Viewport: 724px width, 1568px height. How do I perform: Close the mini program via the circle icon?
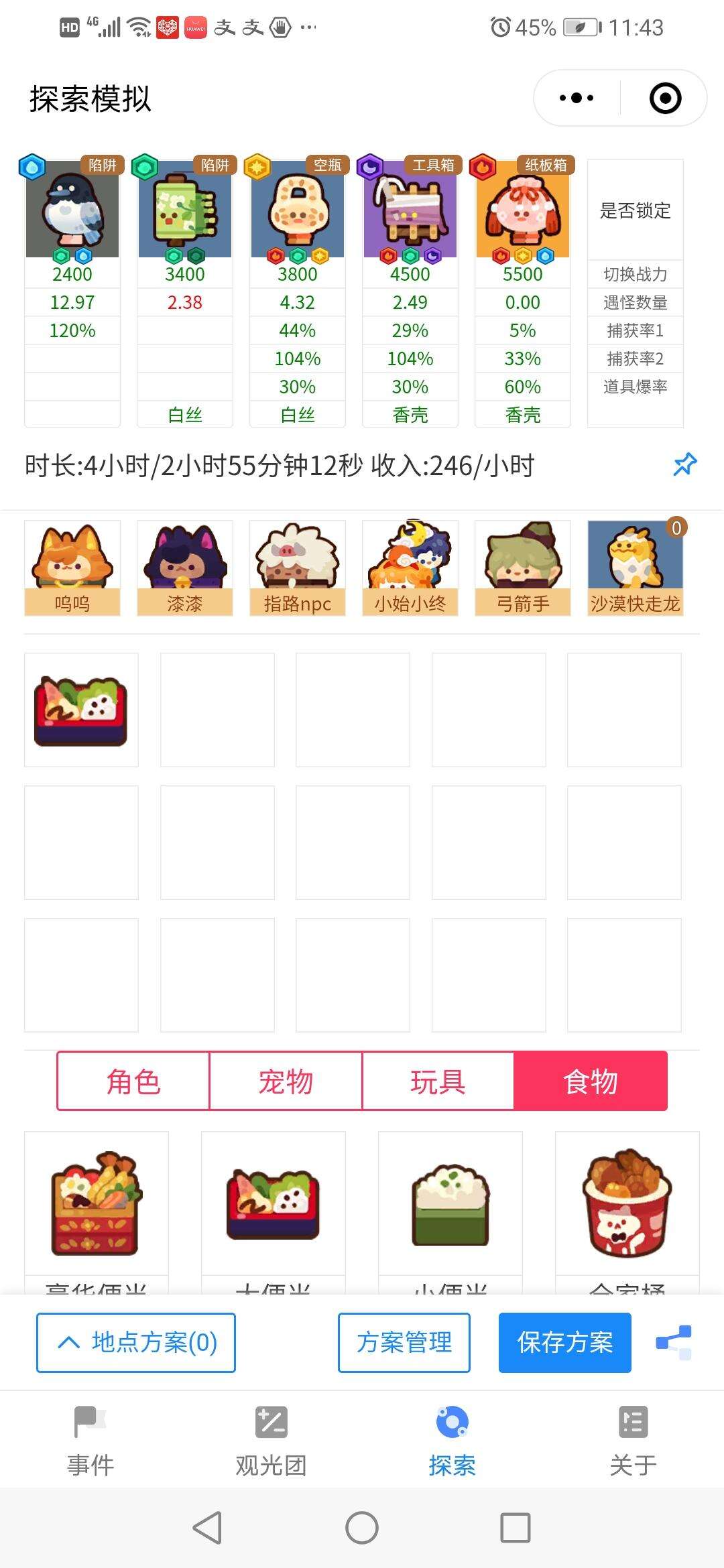tap(665, 98)
